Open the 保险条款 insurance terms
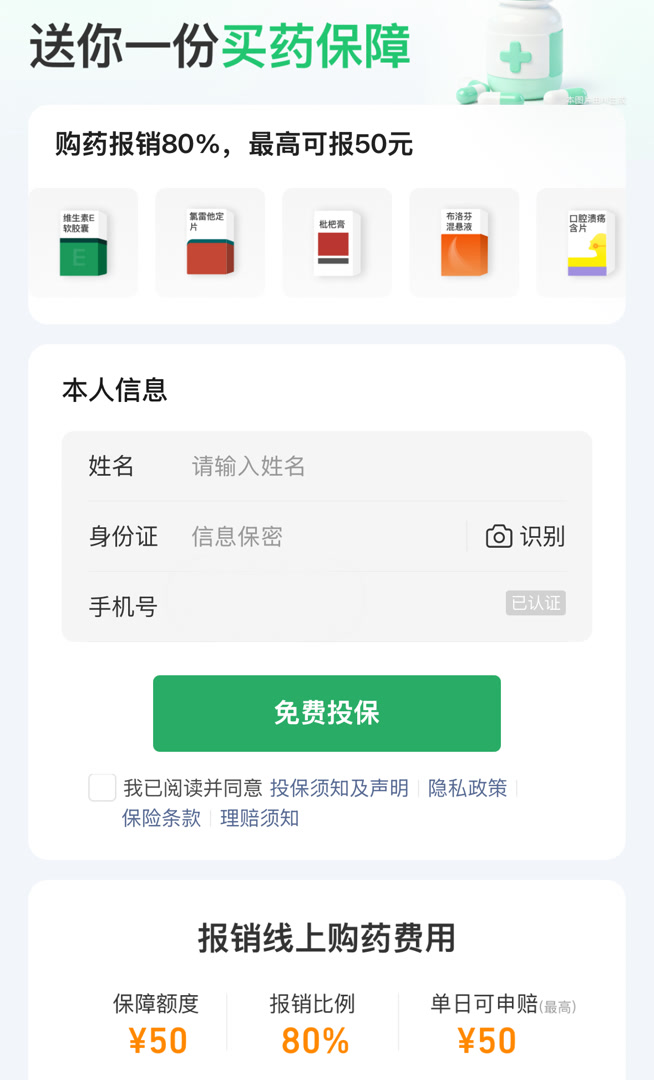The width and height of the screenshot is (654, 1080). point(161,818)
